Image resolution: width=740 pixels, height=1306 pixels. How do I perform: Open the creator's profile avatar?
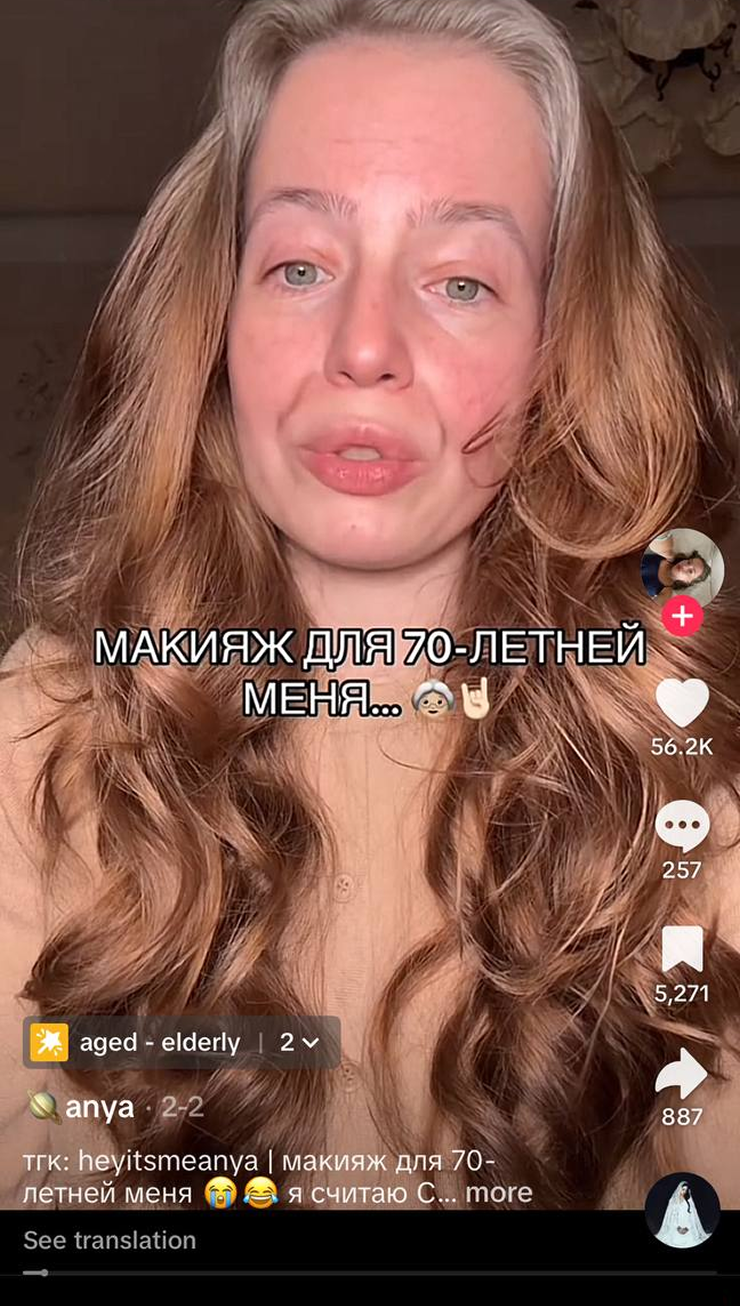(x=682, y=567)
